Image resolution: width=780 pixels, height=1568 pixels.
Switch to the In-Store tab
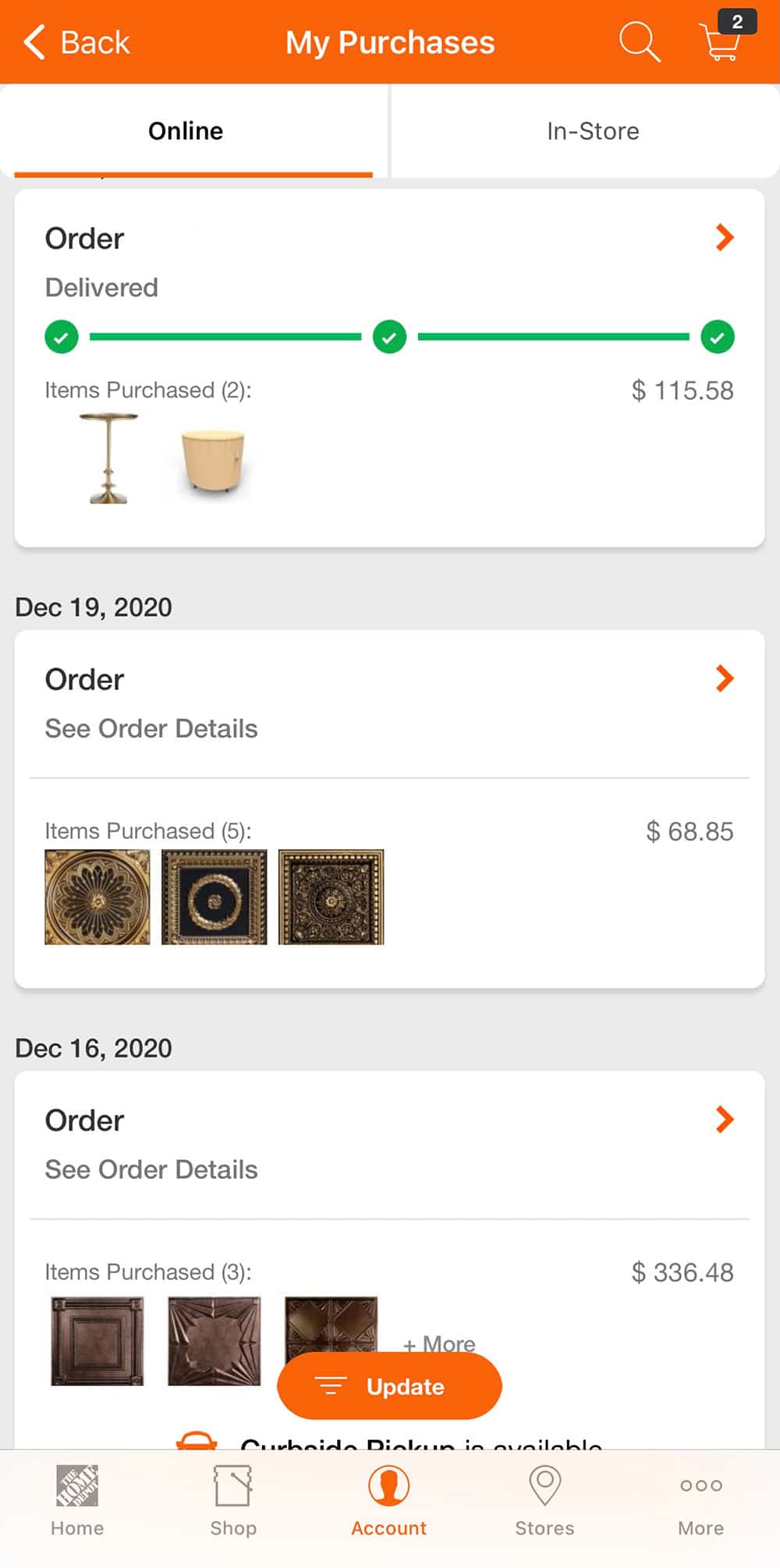tap(592, 131)
